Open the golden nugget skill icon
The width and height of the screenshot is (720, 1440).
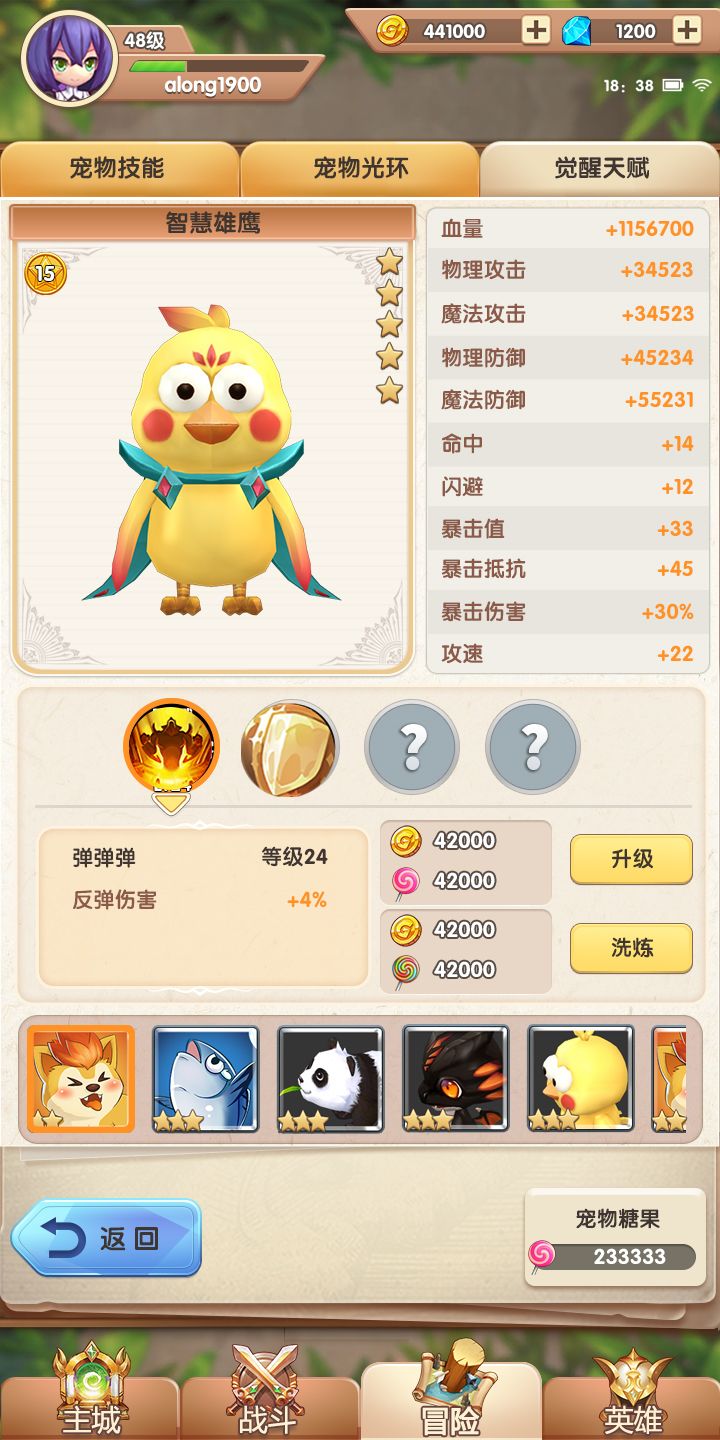290,747
